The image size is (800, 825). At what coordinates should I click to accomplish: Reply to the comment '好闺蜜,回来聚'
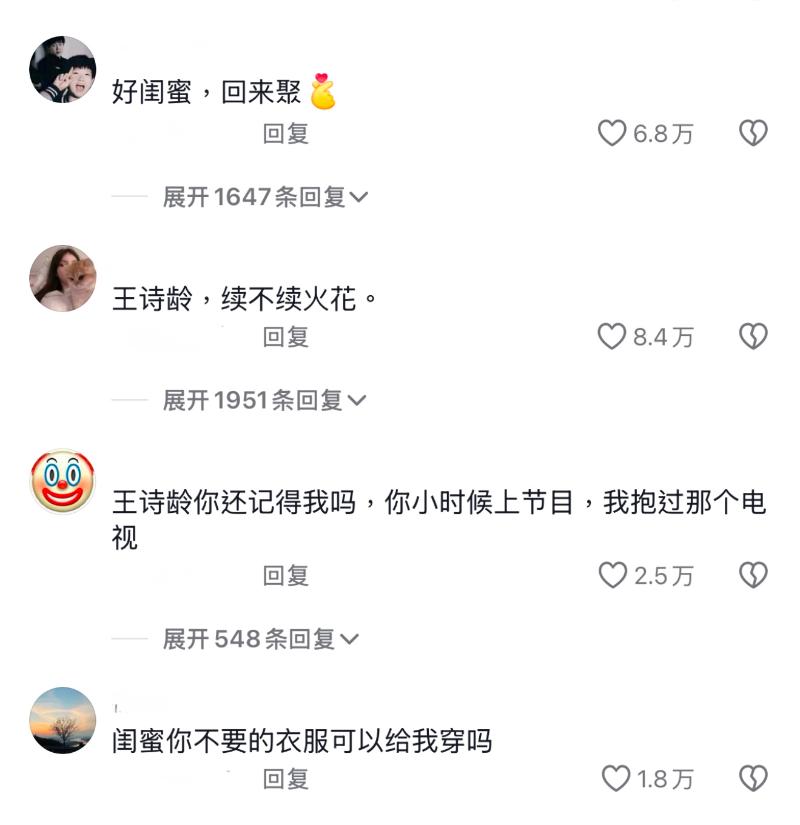pyautogui.click(x=286, y=133)
